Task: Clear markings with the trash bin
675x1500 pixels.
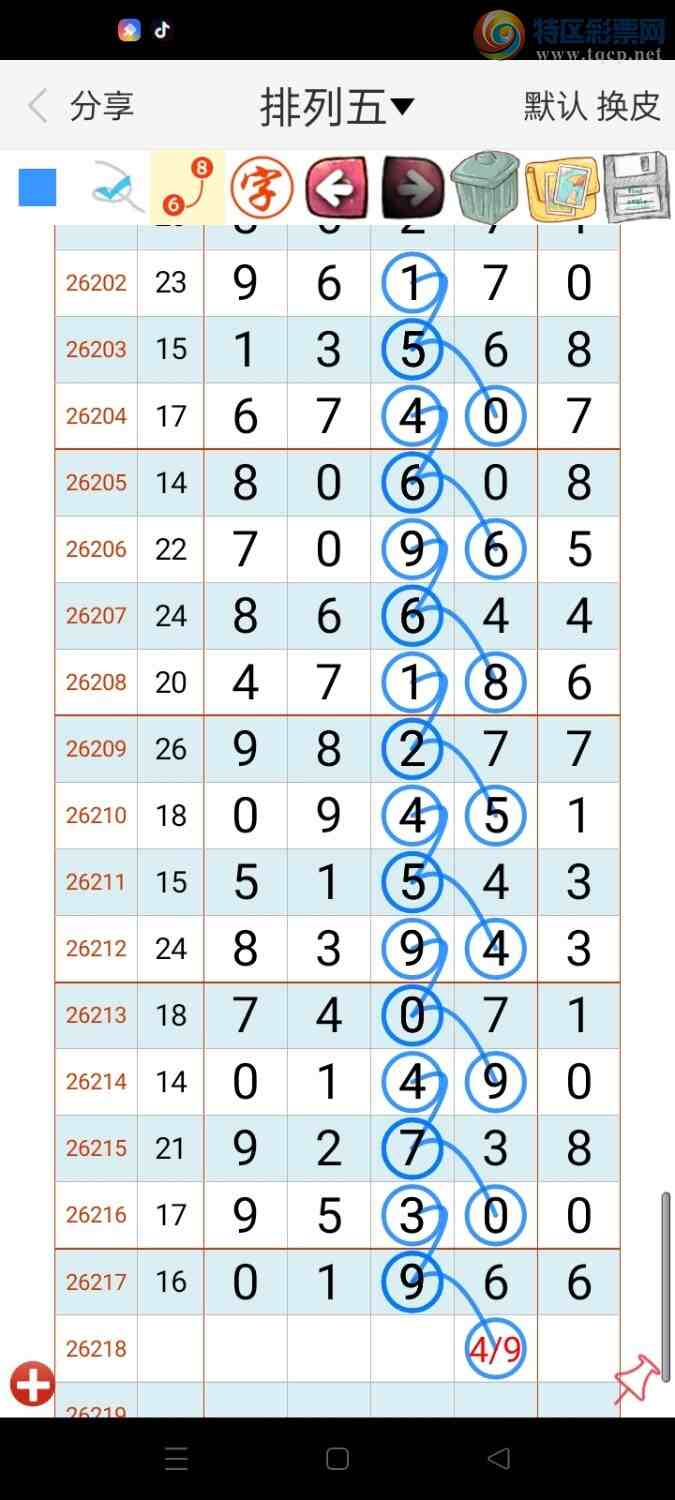Action: coord(486,186)
